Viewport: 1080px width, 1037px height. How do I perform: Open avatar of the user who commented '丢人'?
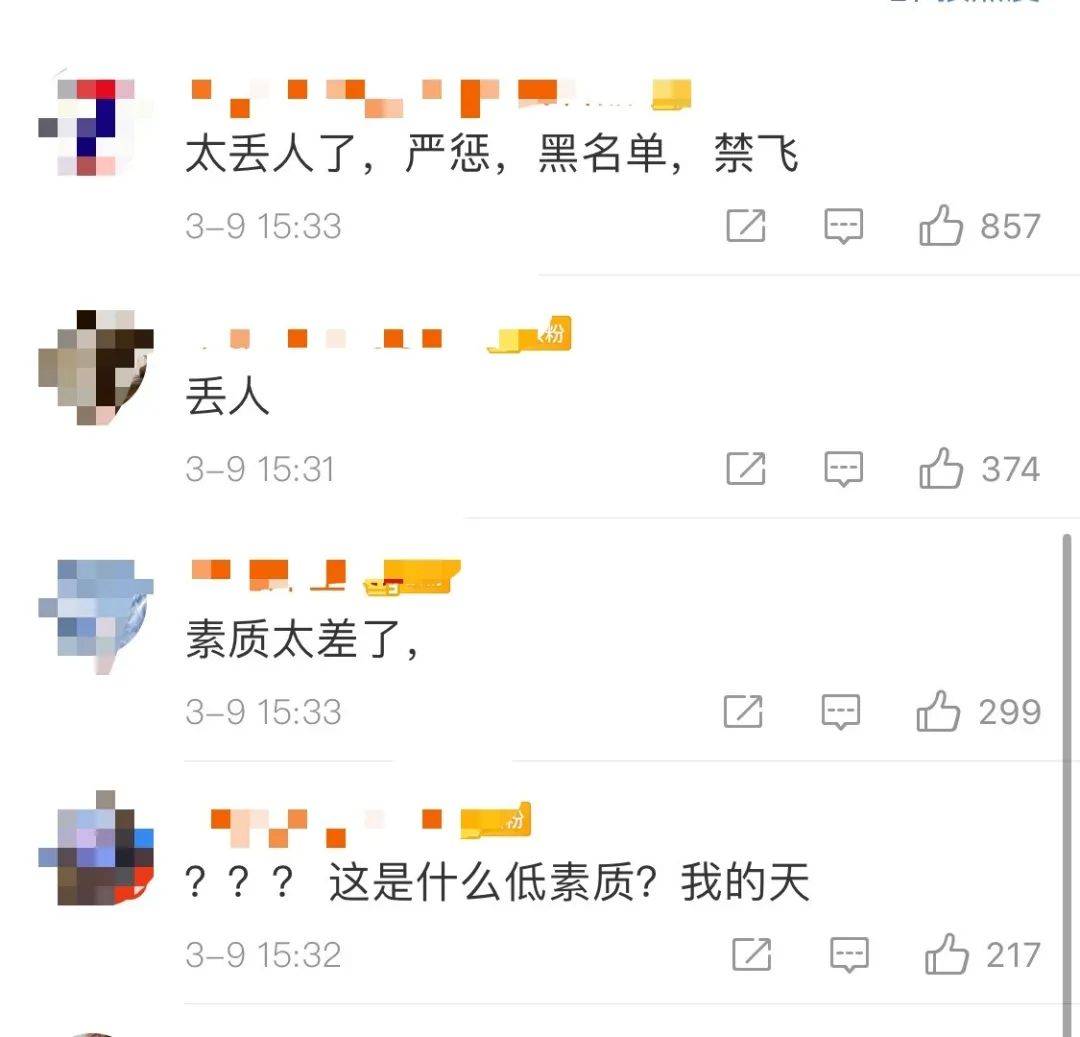(96, 367)
